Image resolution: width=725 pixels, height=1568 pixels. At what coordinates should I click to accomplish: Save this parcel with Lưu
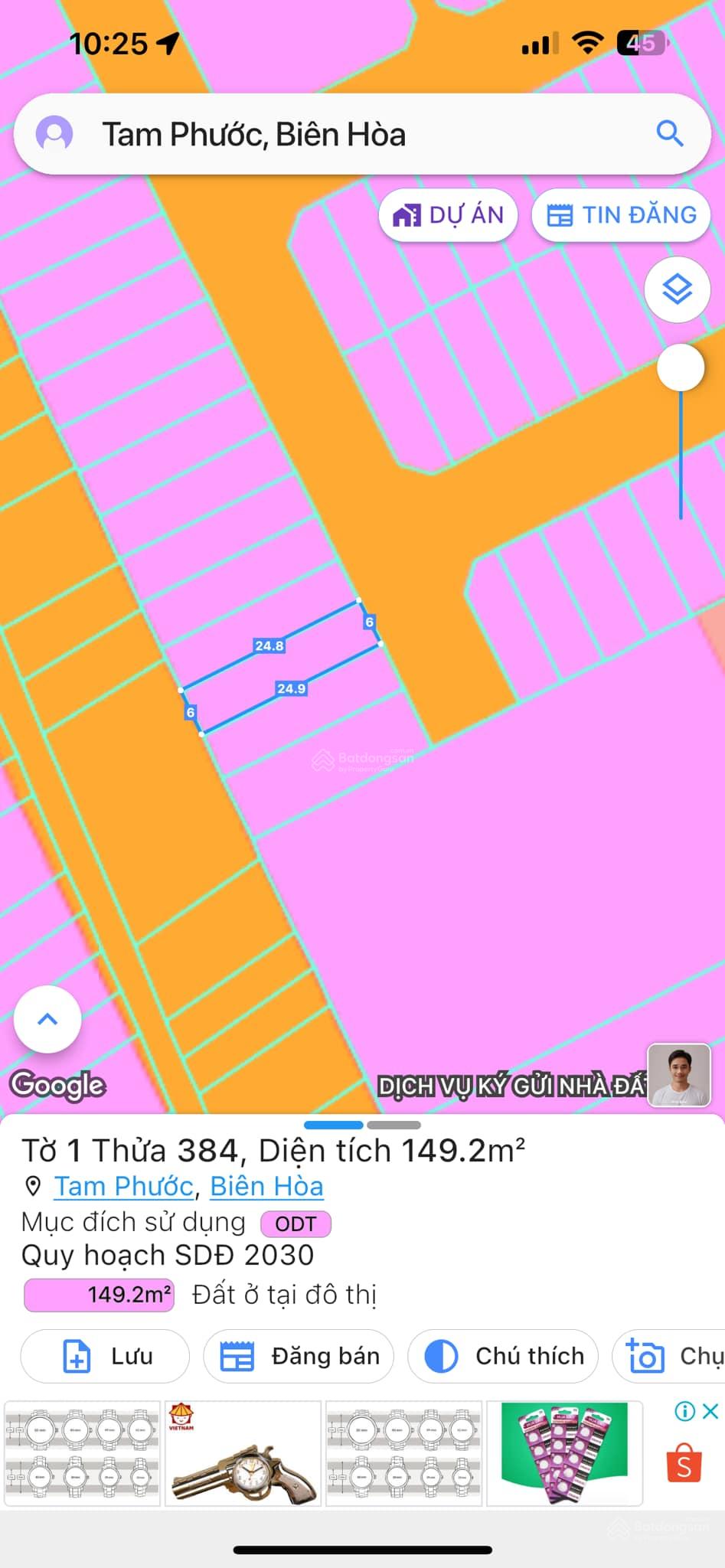[105, 1356]
